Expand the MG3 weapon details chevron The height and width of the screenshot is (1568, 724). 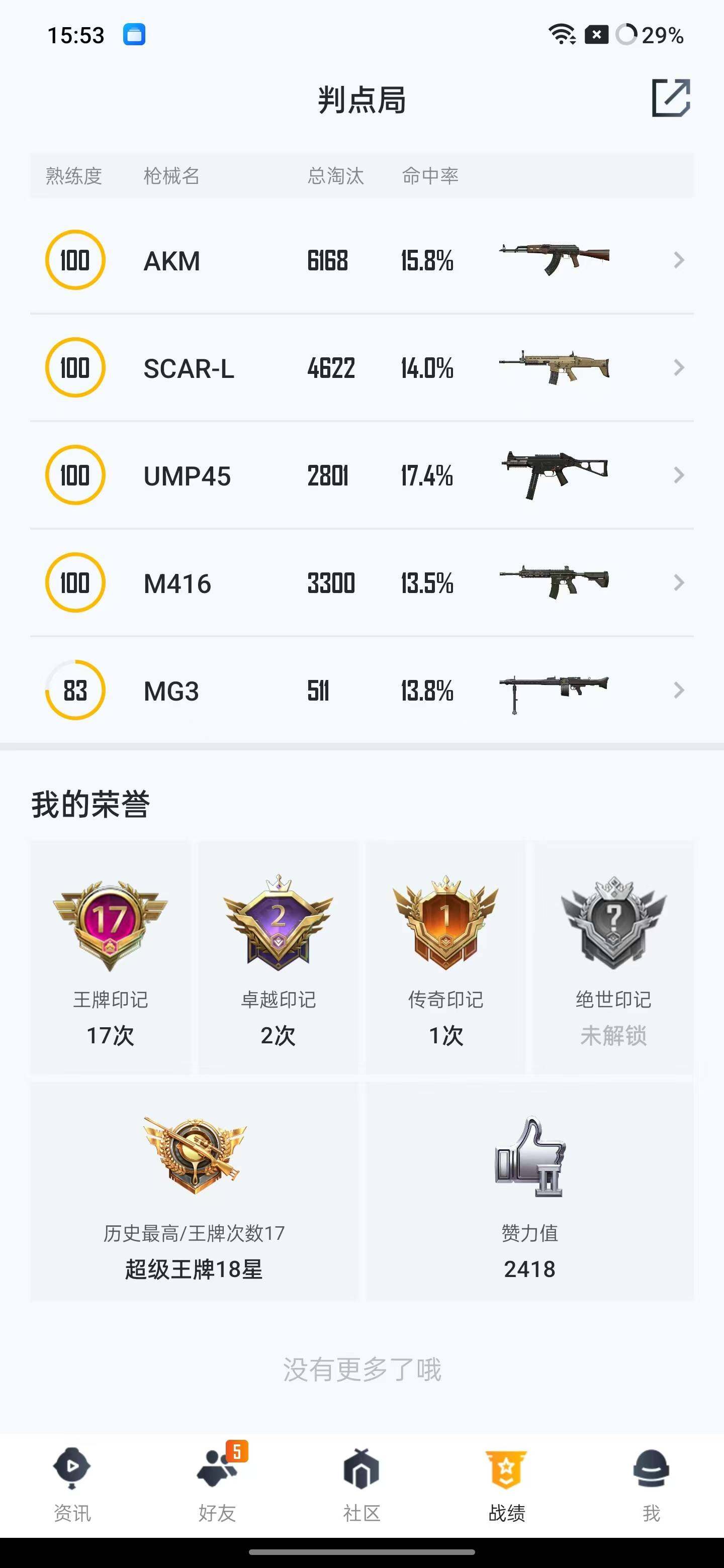click(x=678, y=690)
